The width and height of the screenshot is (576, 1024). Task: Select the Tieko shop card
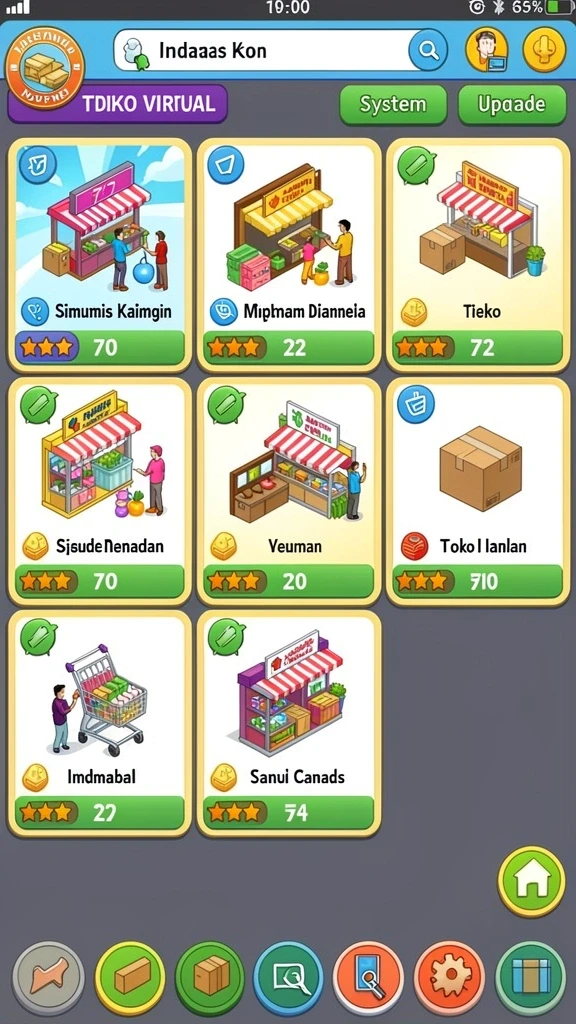[x=477, y=255]
